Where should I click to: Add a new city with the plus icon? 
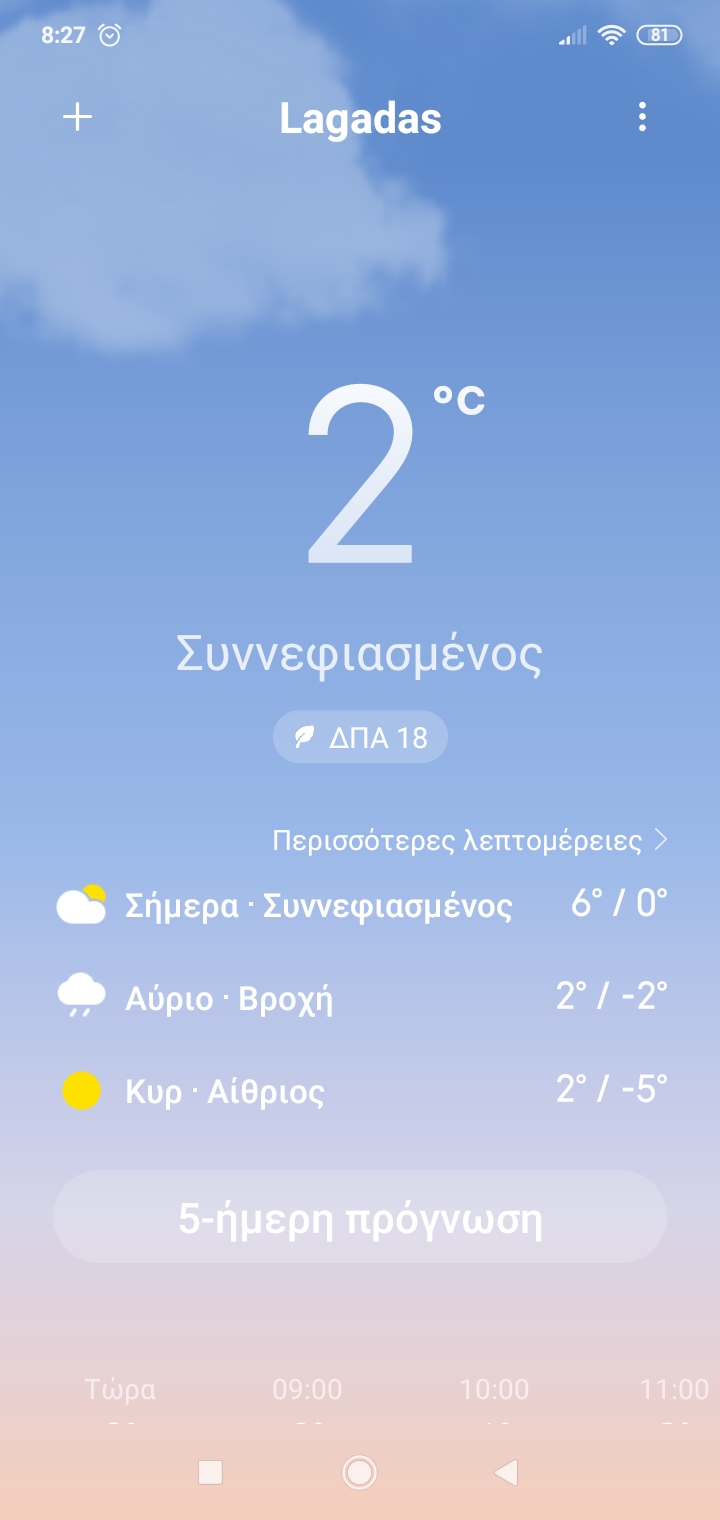77,118
